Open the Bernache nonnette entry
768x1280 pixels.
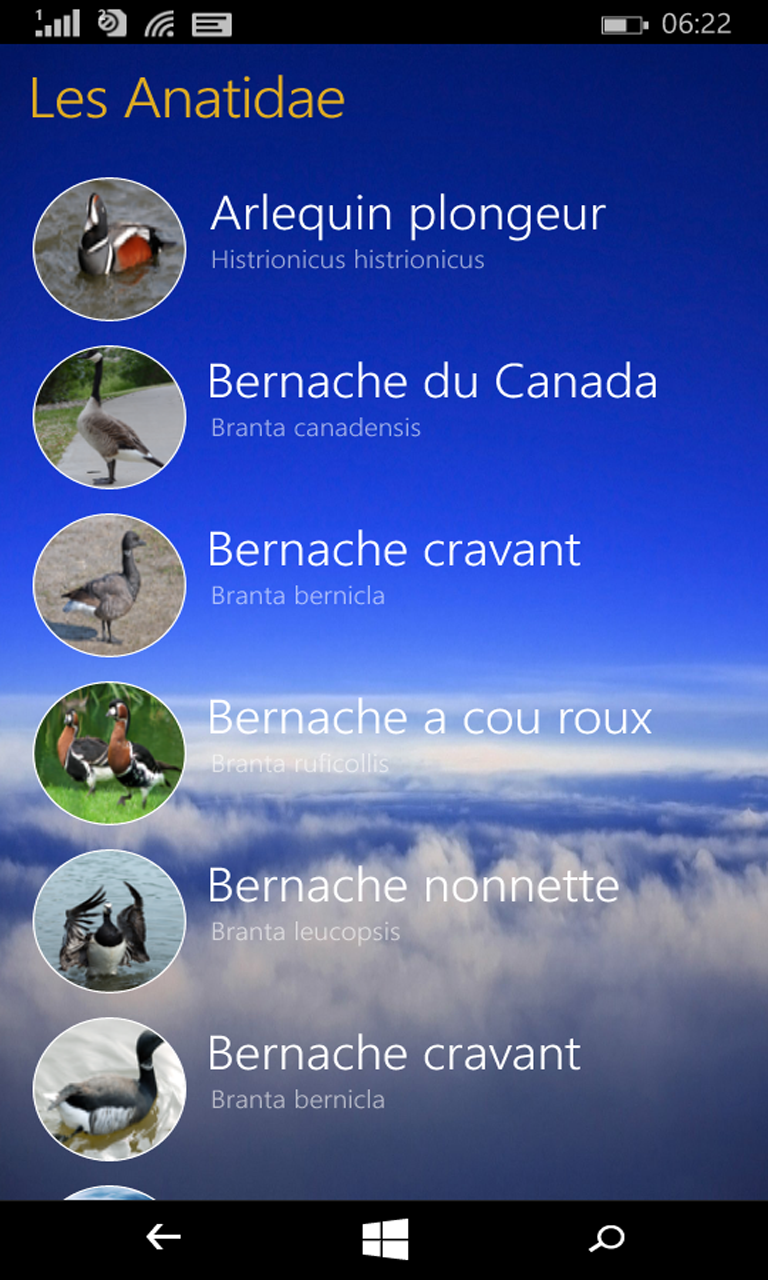click(384, 921)
